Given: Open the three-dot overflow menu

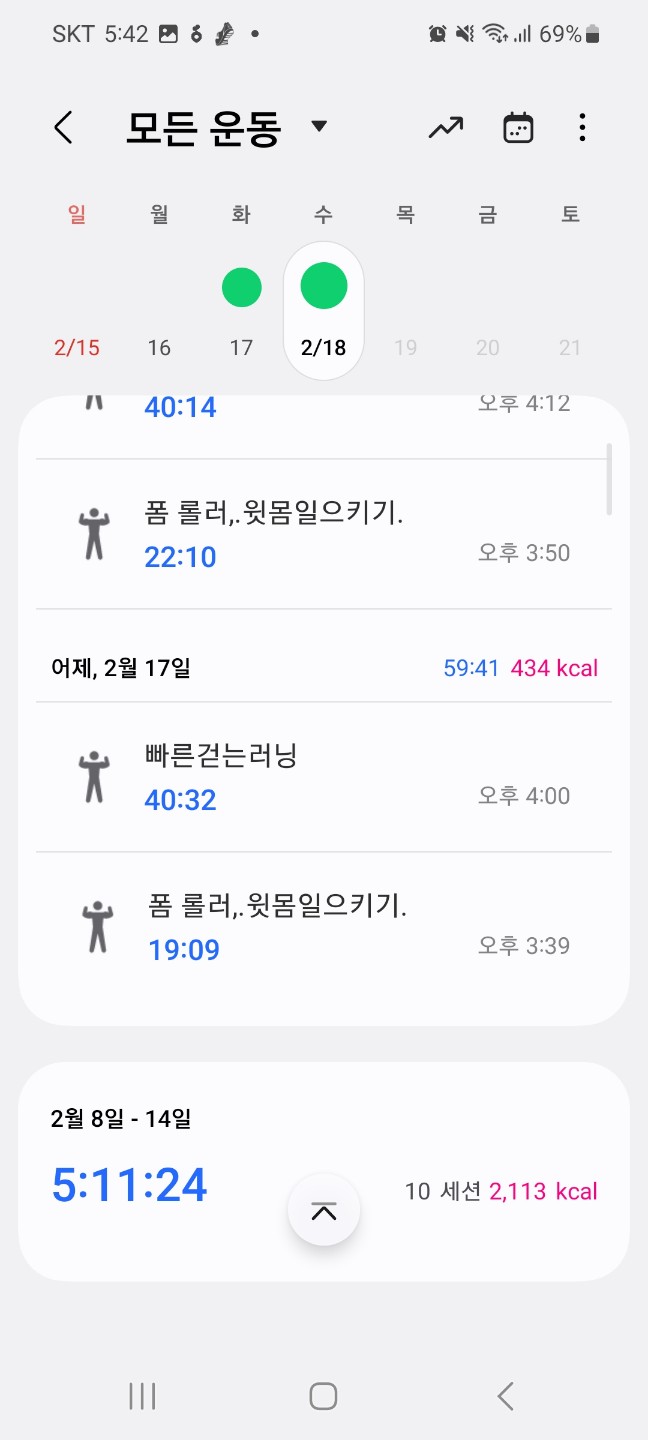Looking at the screenshot, I should tap(582, 128).
